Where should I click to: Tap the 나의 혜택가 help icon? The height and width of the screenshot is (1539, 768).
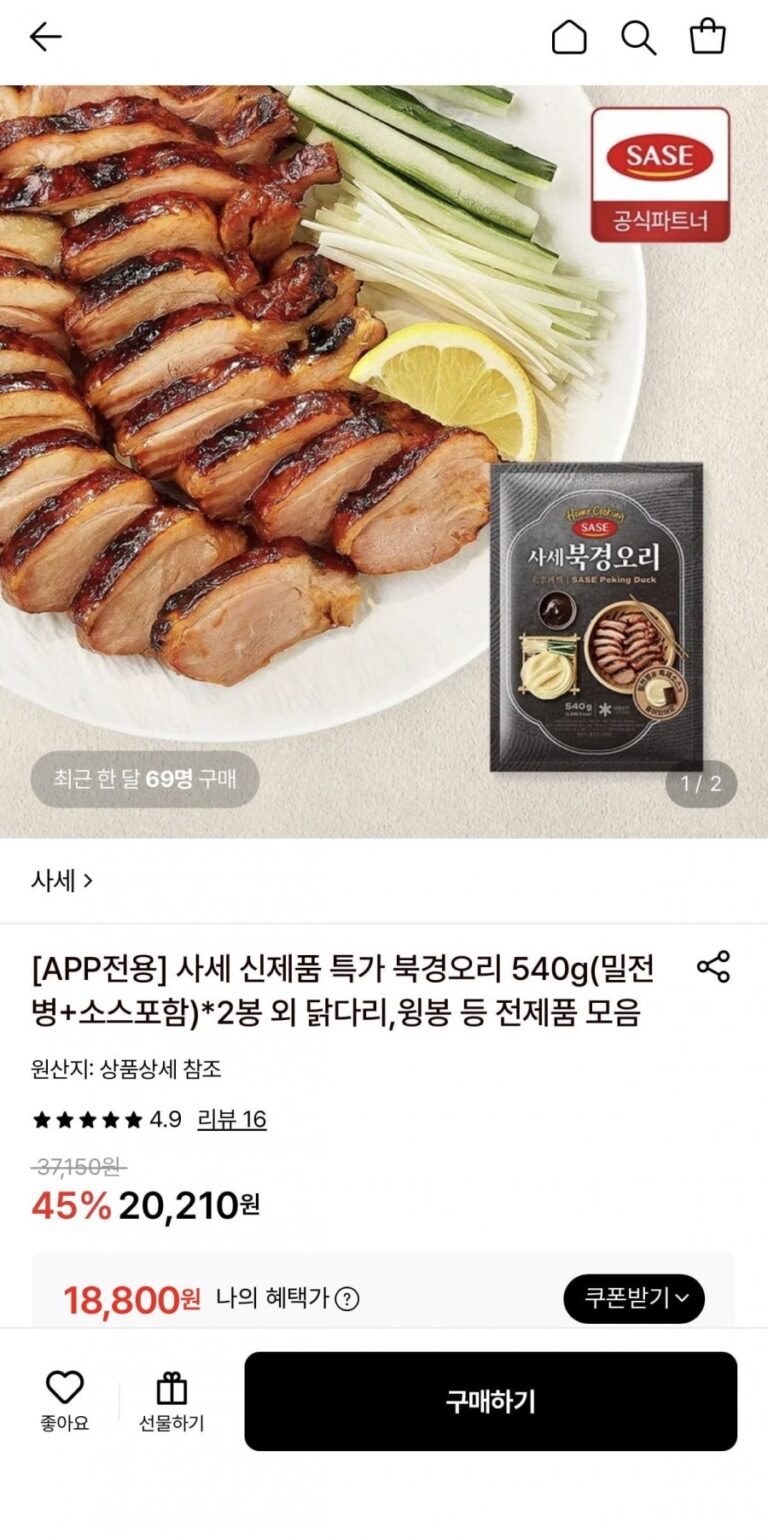pos(346,1299)
